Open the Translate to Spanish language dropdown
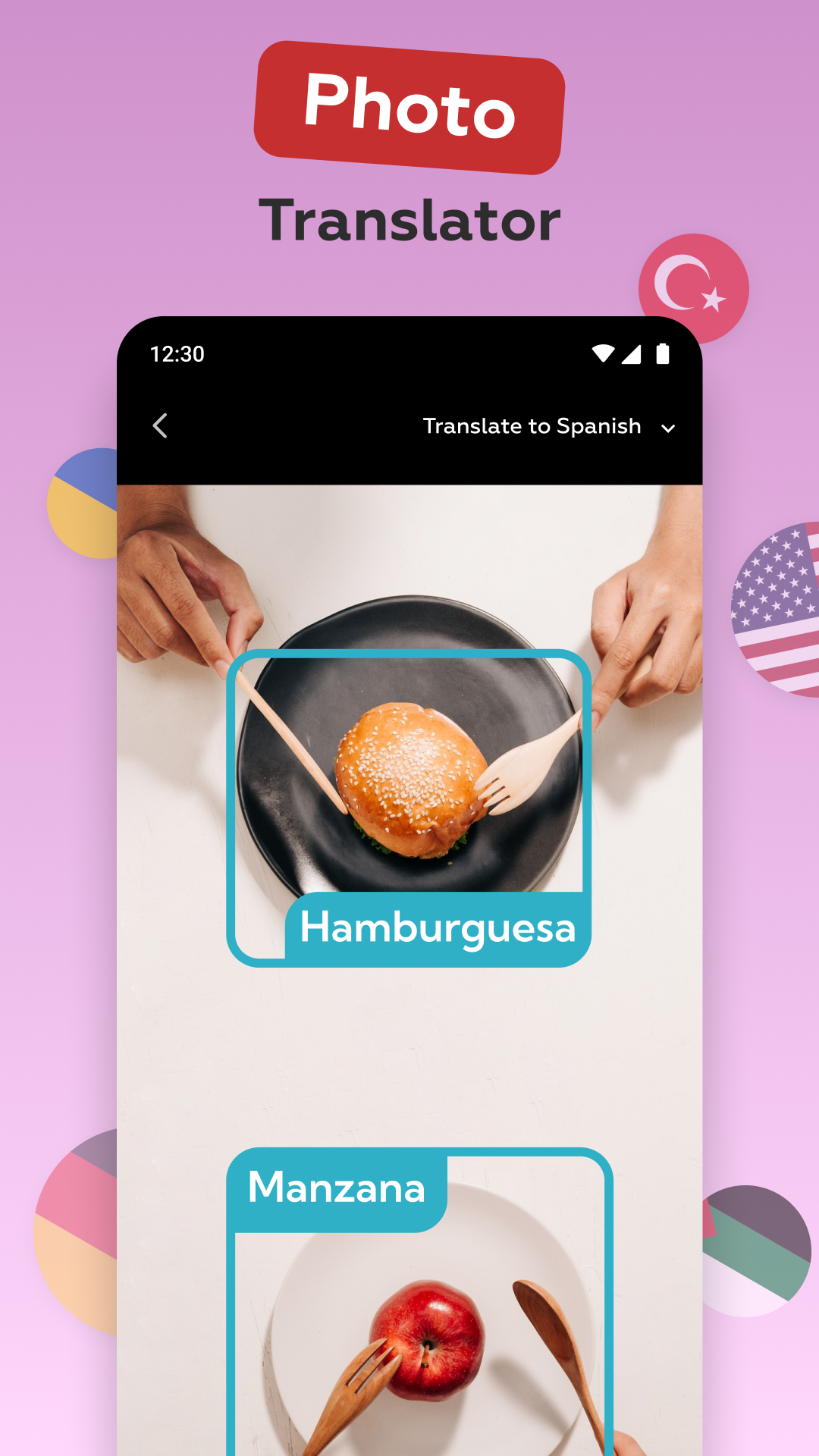This screenshot has height=1456, width=819. tap(532, 426)
